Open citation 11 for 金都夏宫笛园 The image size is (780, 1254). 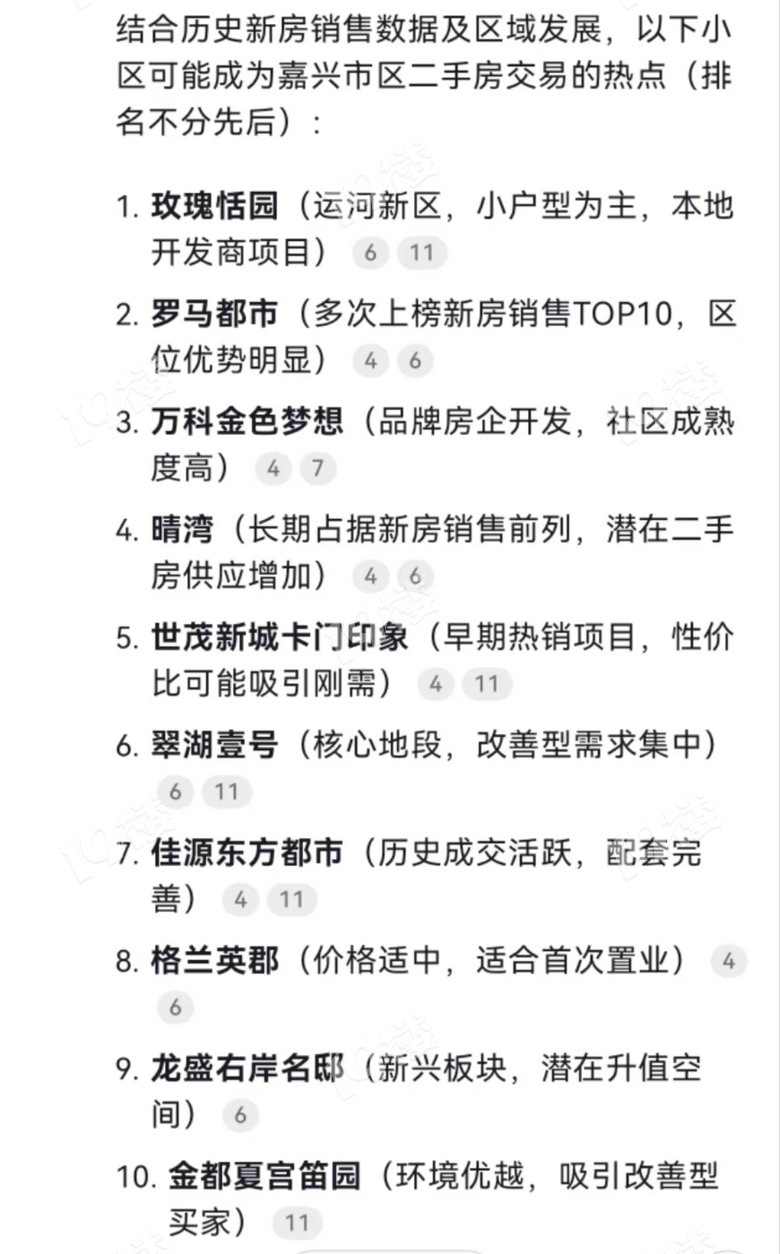pyautogui.click(x=297, y=1222)
